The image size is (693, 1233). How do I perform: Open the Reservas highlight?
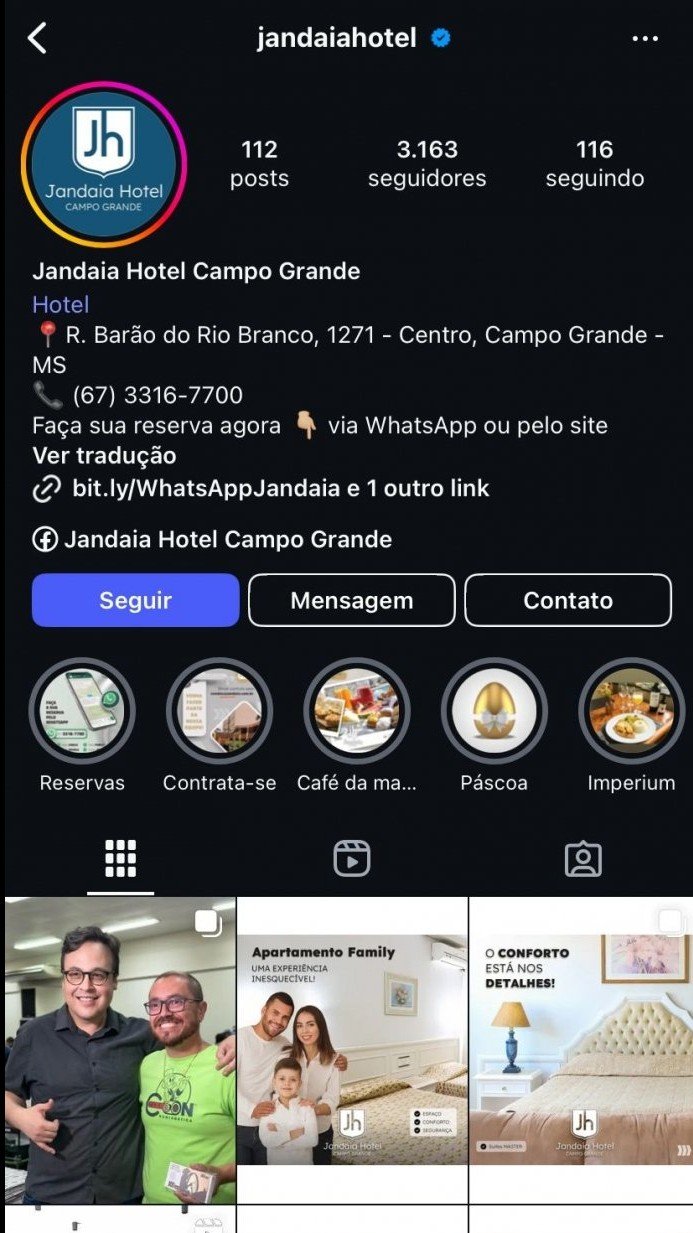pos(82,711)
